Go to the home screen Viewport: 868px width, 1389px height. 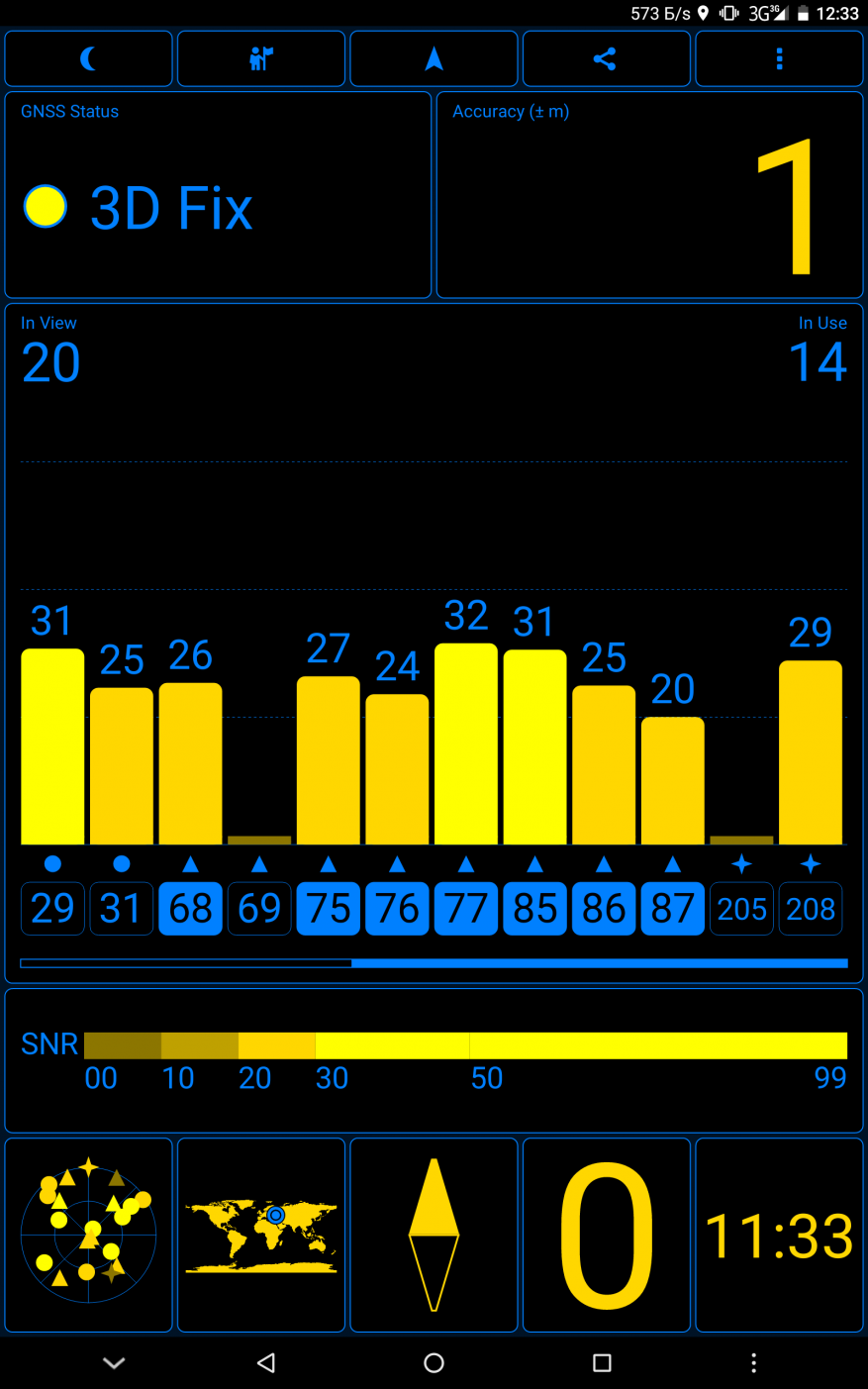click(434, 1363)
